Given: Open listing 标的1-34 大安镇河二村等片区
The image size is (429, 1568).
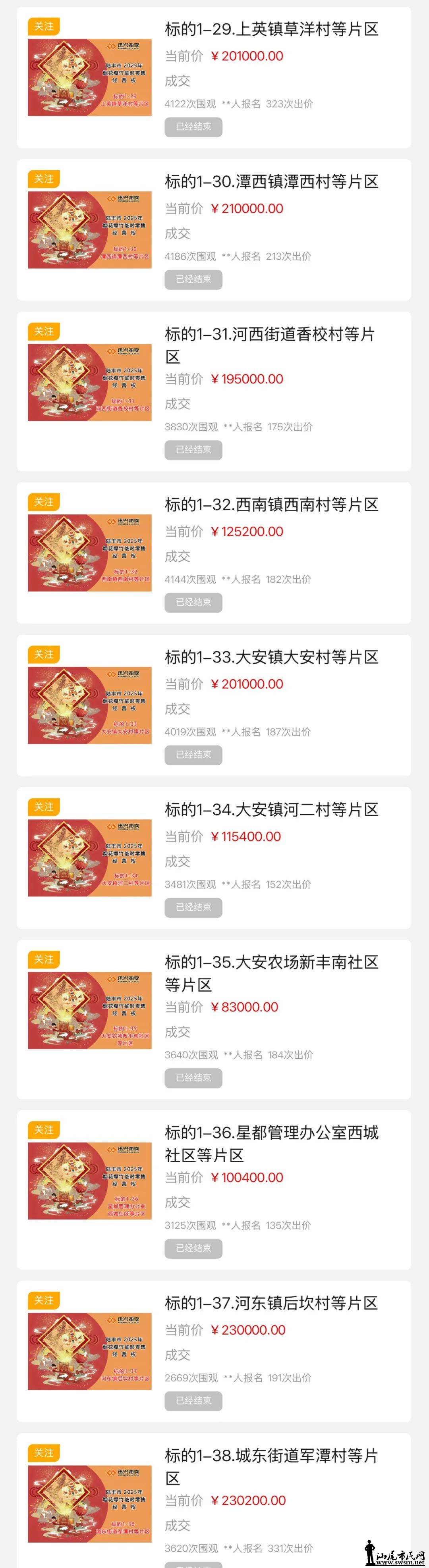Looking at the screenshot, I should [x=271, y=809].
